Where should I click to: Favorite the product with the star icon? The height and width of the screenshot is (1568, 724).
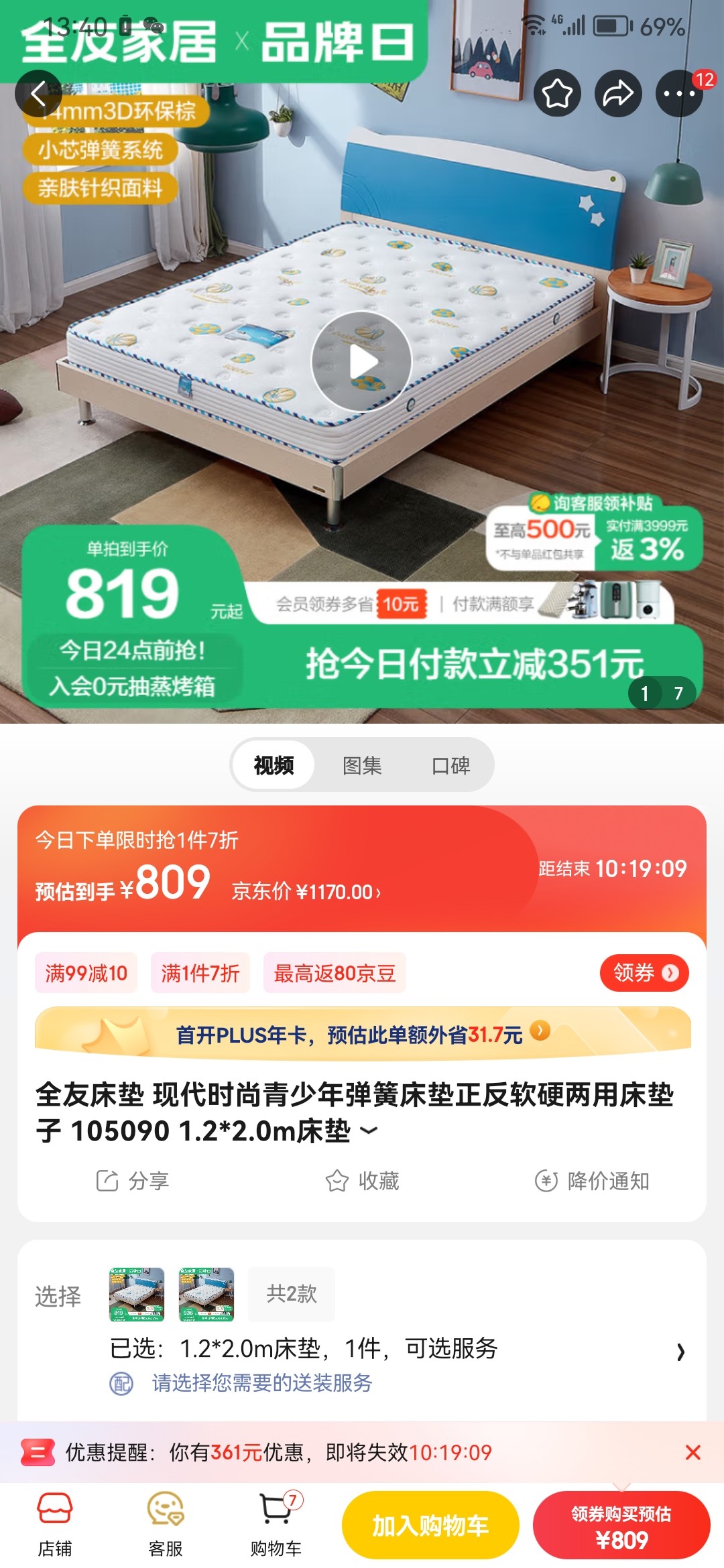point(557,93)
